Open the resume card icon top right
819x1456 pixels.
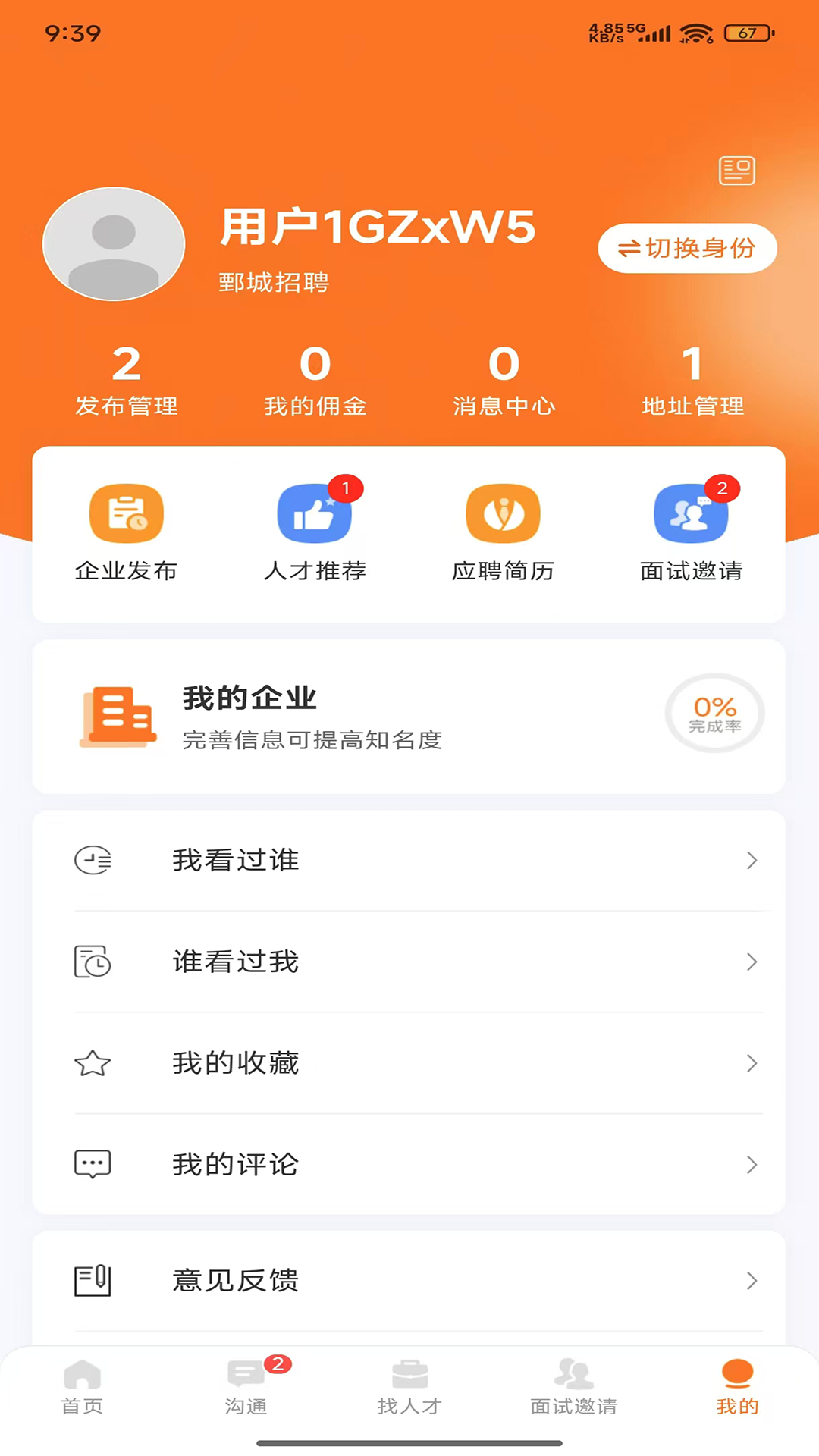pos(735,171)
